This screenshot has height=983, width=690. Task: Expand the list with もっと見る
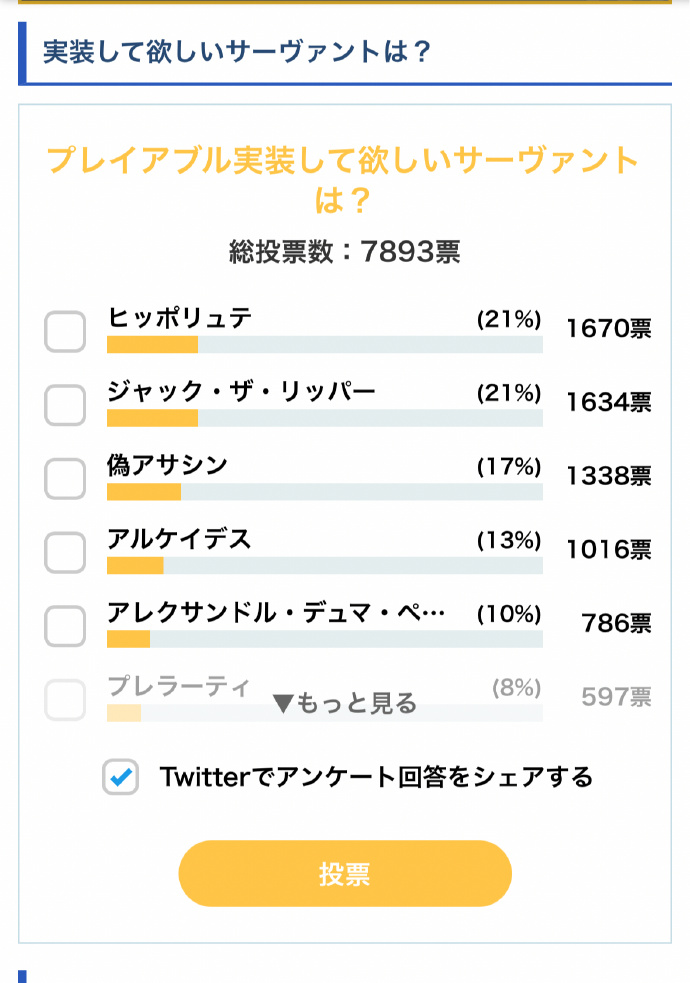tap(344, 704)
